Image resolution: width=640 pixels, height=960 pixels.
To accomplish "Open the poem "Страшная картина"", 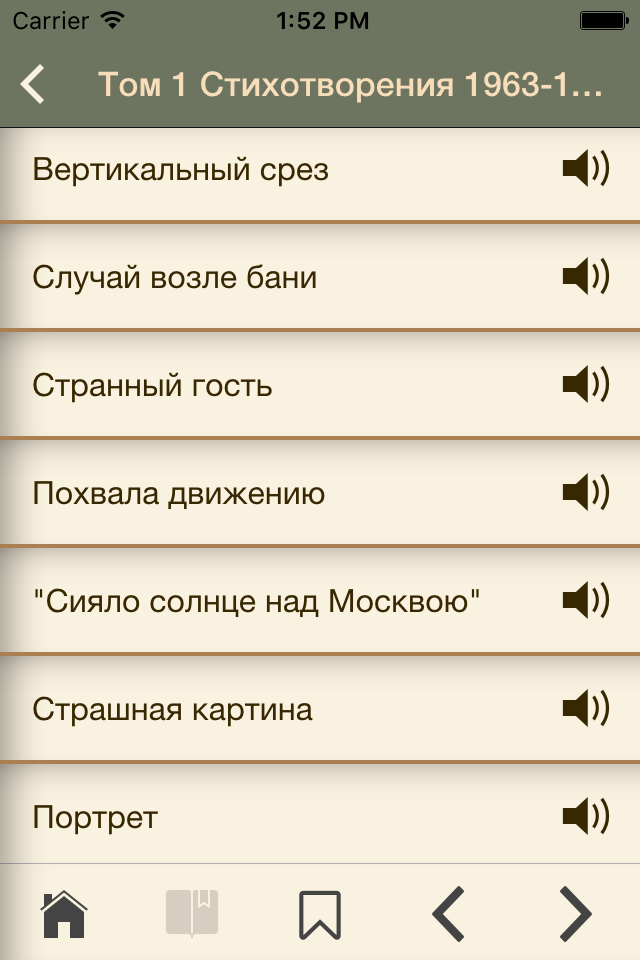I will pos(172,709).
